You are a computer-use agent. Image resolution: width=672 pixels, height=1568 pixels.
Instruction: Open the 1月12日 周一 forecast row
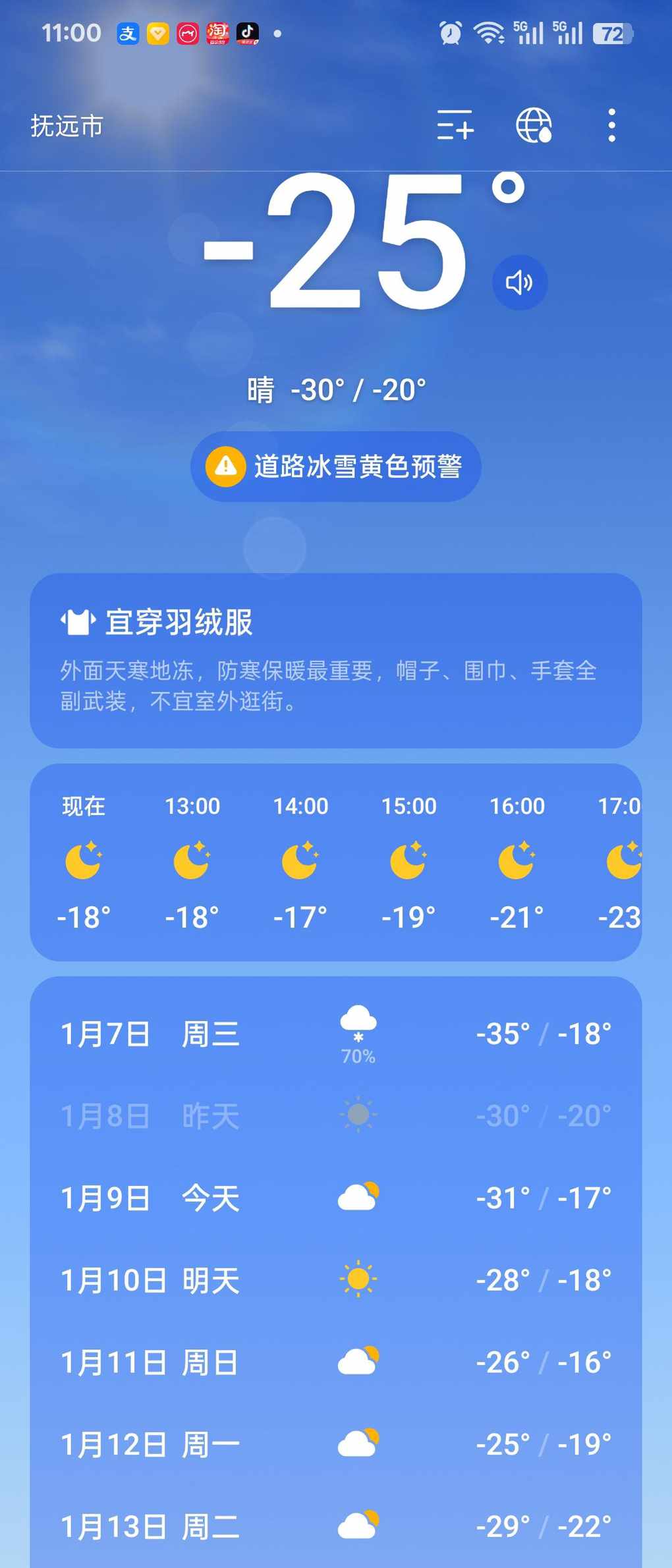[x=335, y=1444]
